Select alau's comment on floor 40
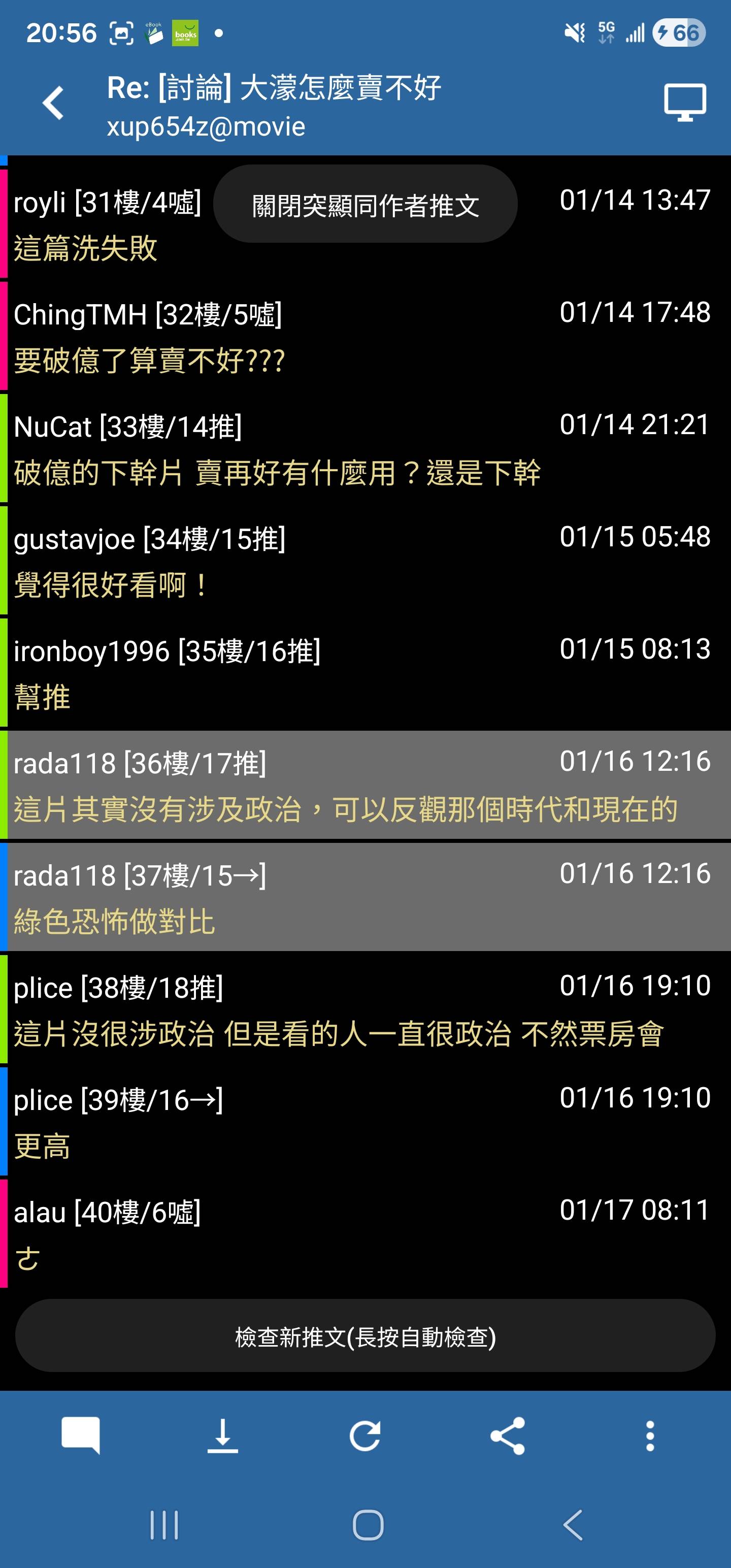 (x=365, y=1234)
